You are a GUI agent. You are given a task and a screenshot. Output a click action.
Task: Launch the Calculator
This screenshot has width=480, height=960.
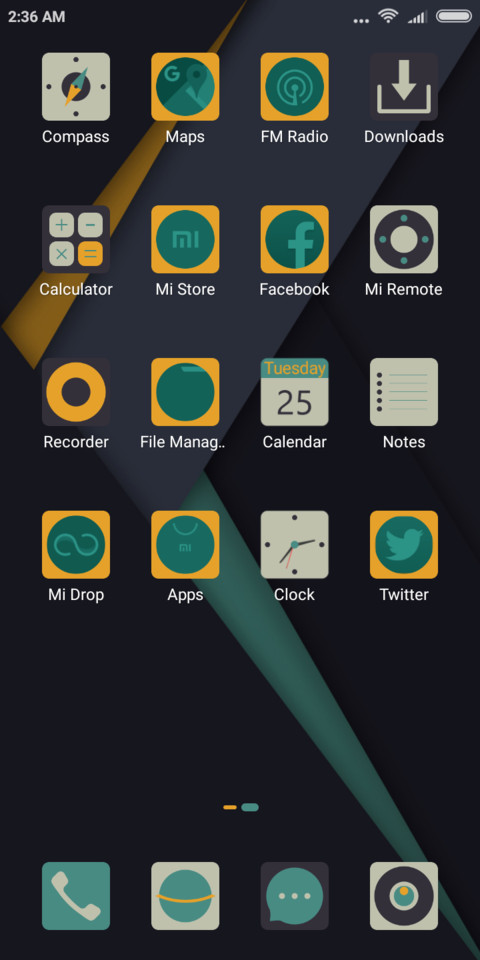[x=76, y=239]
